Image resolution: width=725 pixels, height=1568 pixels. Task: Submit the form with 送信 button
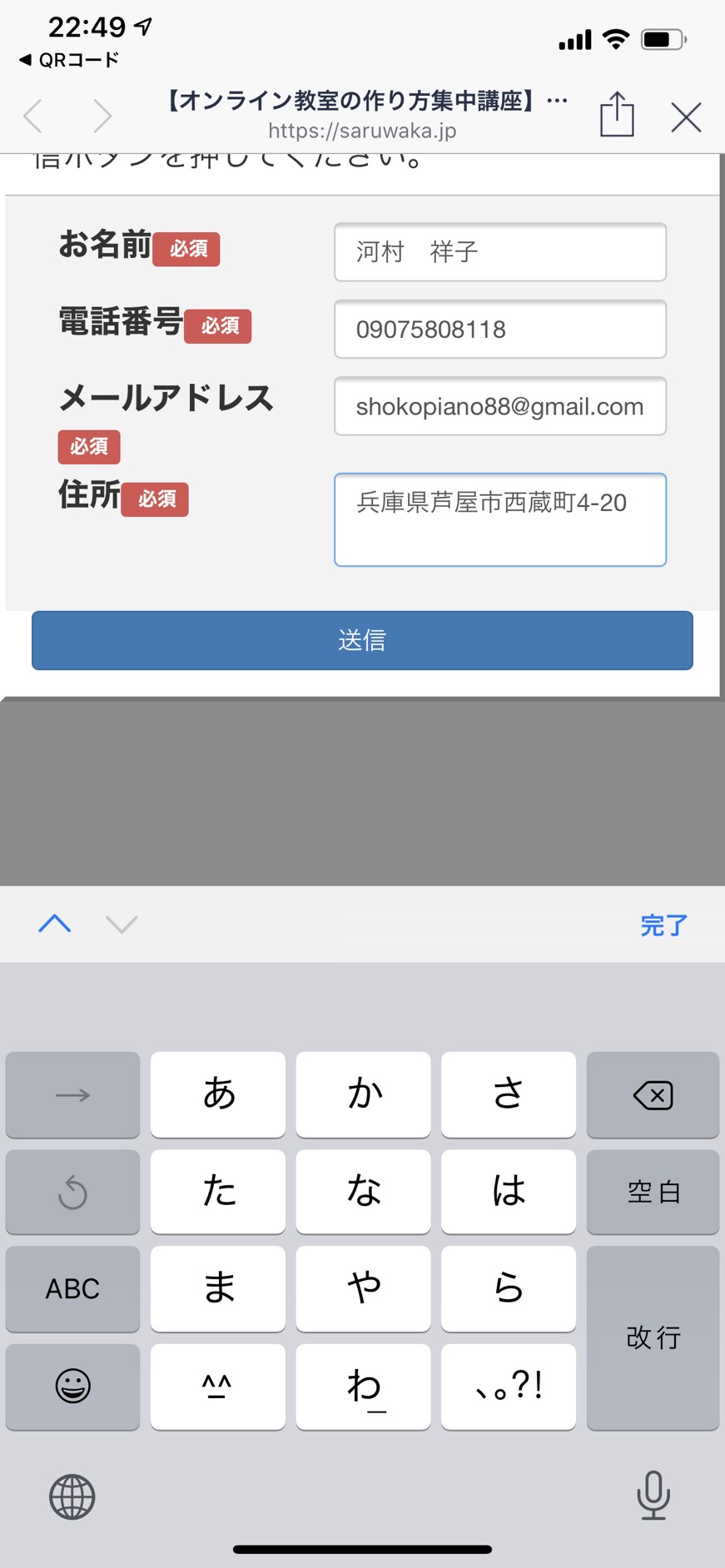(362, 640)
